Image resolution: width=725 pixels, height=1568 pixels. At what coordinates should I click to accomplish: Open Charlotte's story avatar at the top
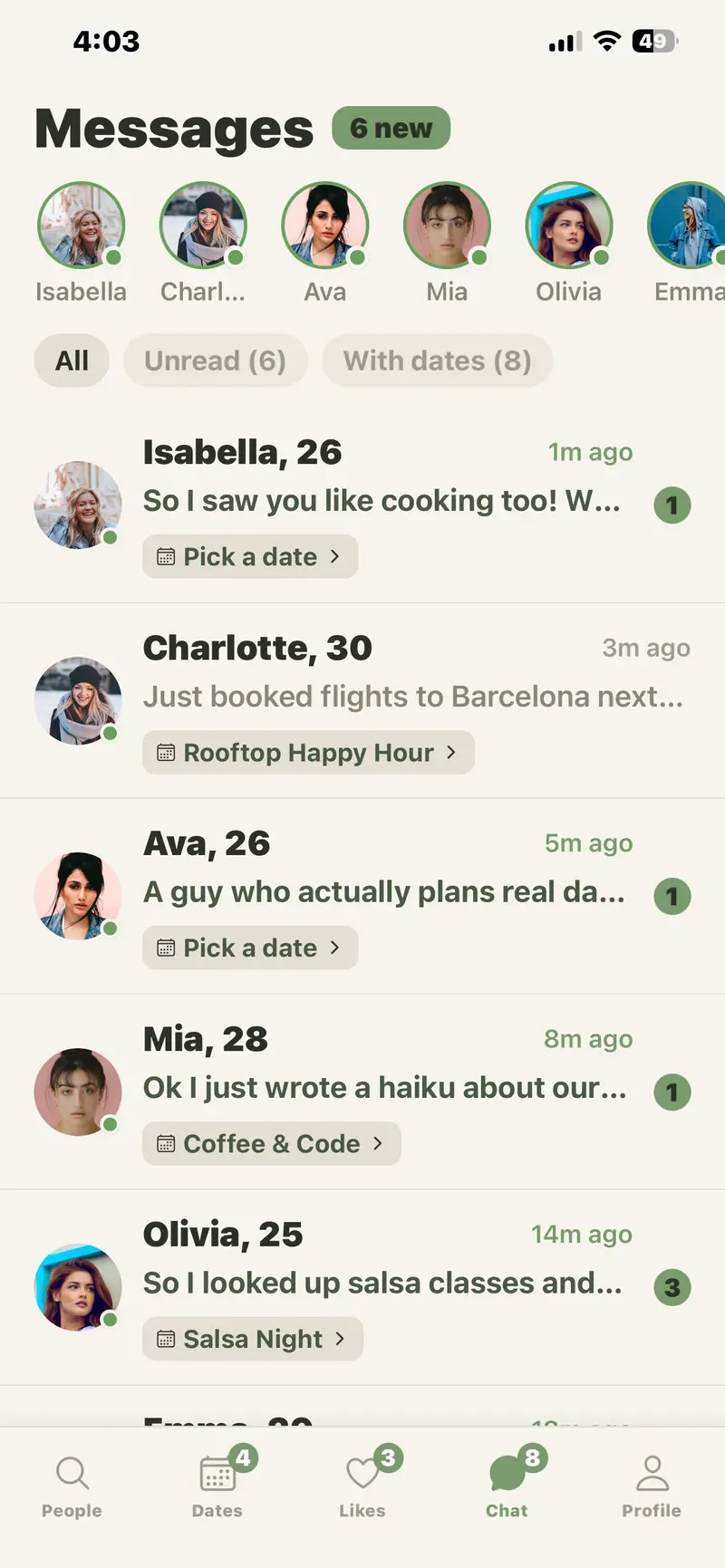pyautogui.click(x=203, y=225)
